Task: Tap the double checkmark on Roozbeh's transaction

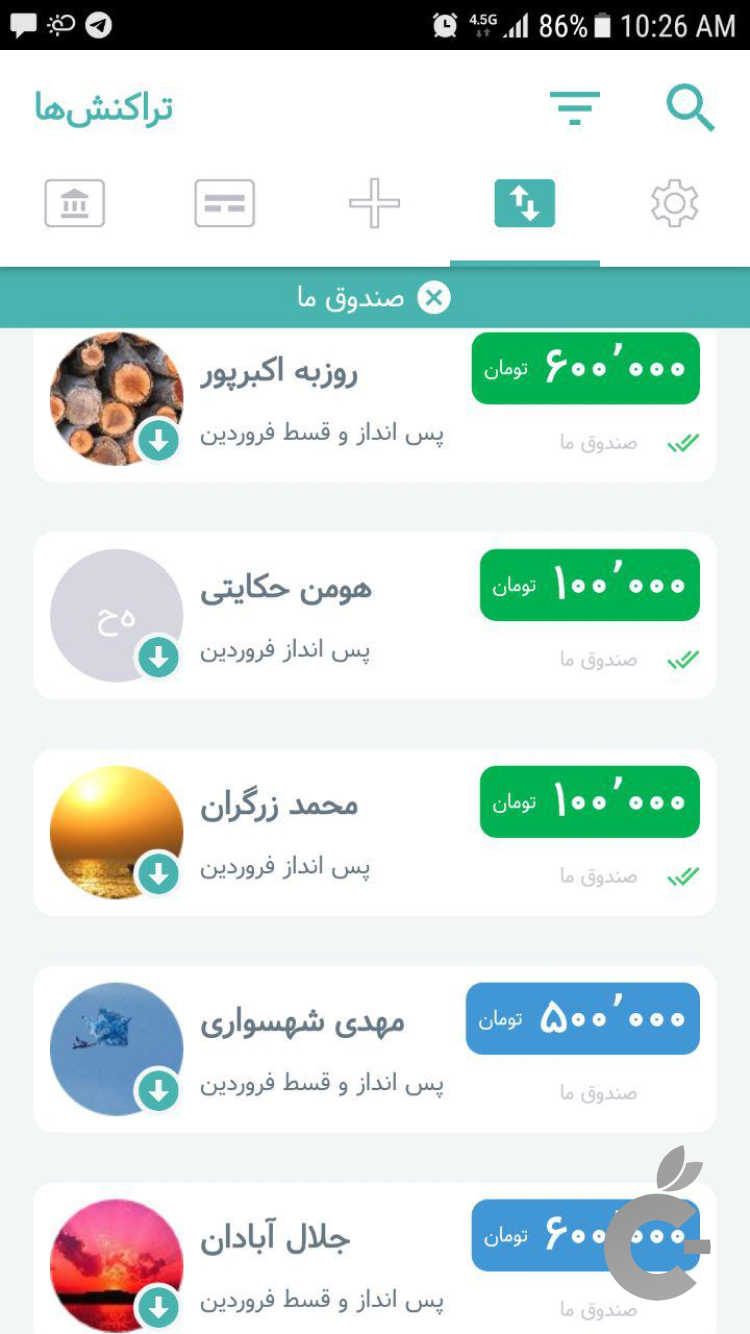Action: click(x=683, y=441)
